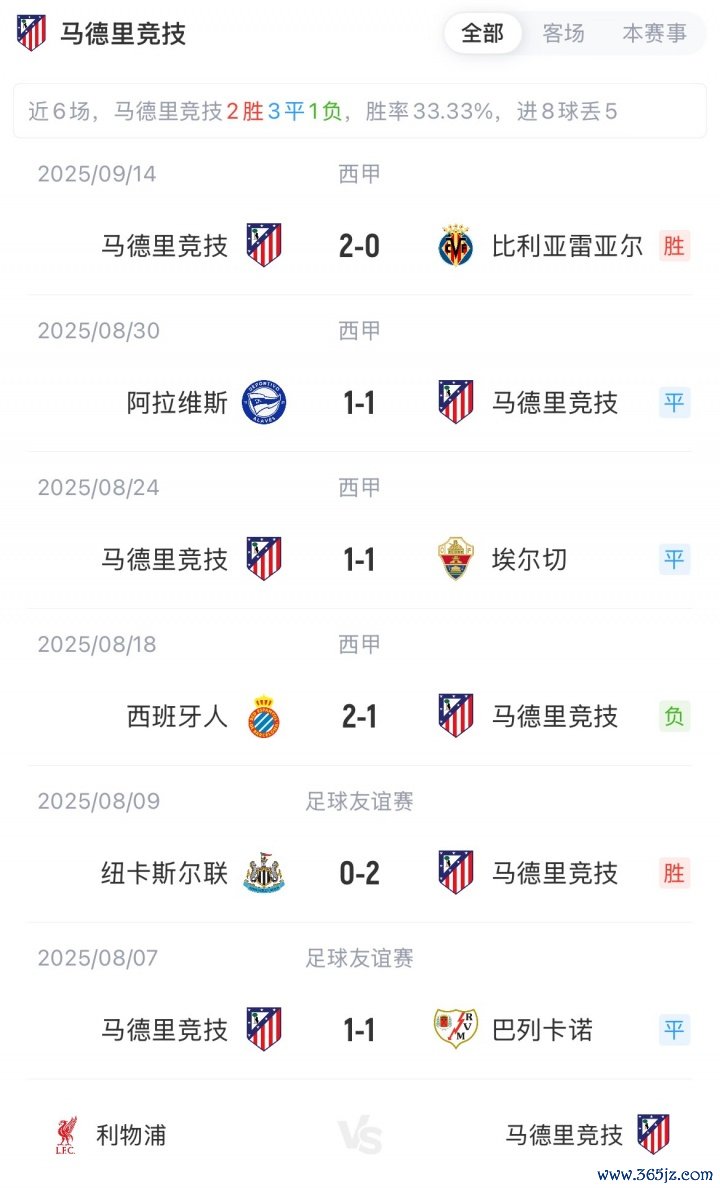Screen dimensions: 720x1190
Task: Open the match against 埃尔切
Action: click(359, 560)
